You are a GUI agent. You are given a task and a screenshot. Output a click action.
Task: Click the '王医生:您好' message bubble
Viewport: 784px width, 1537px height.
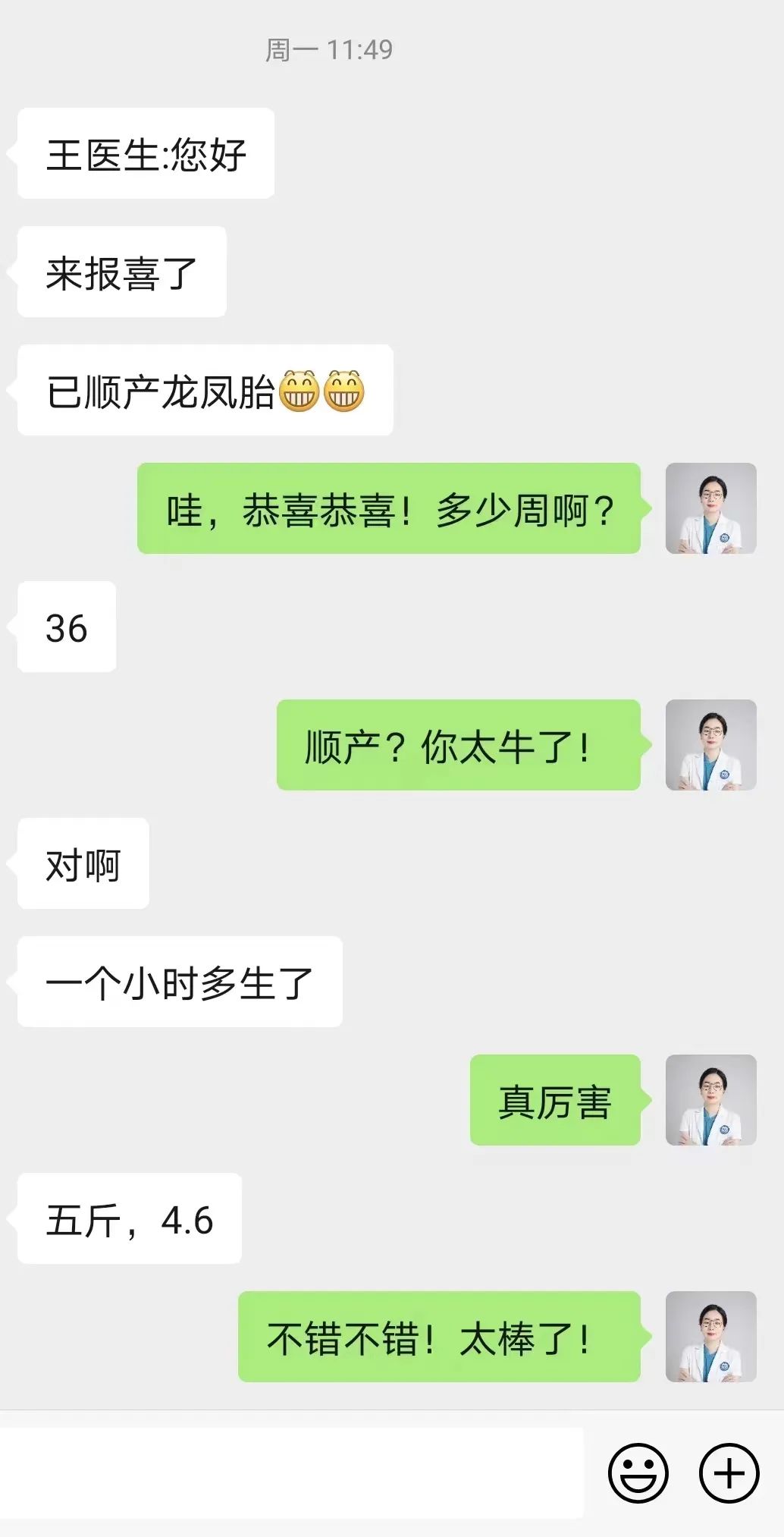click(146, 152)
